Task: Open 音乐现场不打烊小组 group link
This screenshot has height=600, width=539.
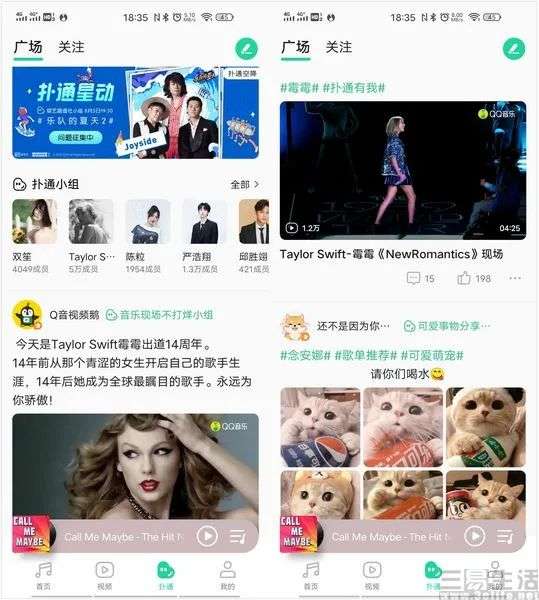Action: coord(160,315)
